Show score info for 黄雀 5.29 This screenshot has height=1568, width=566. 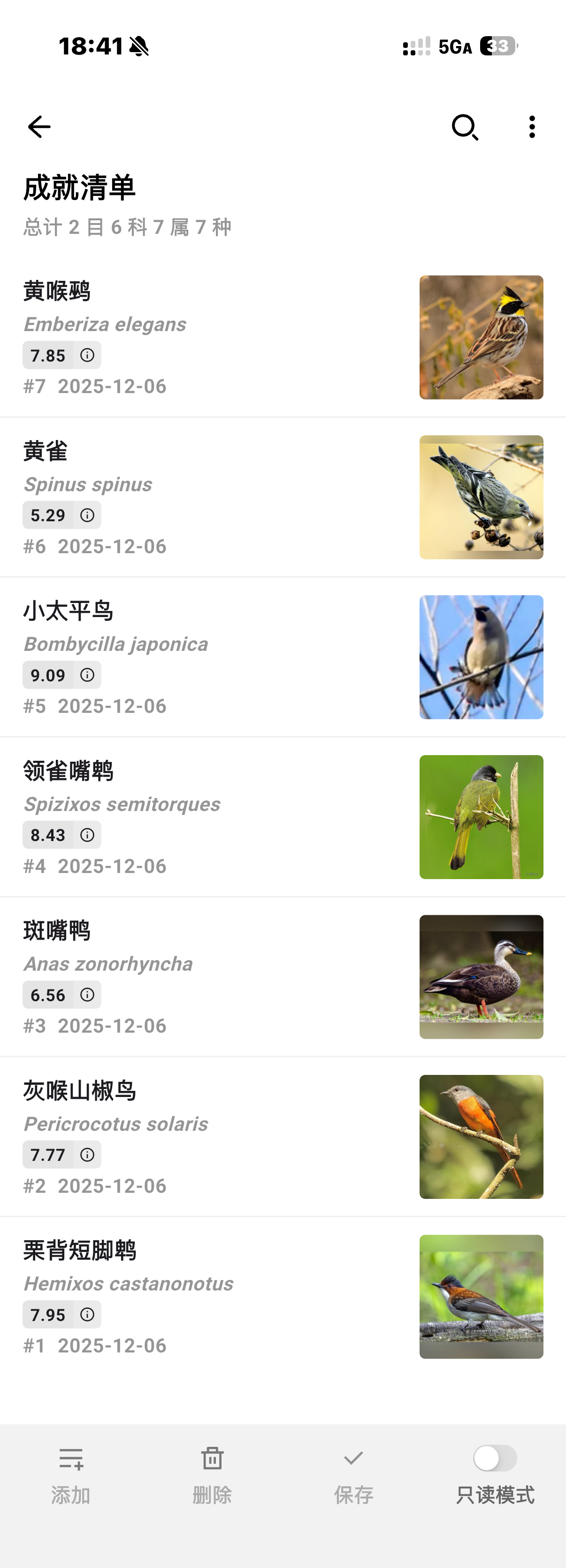coord(88,516)
